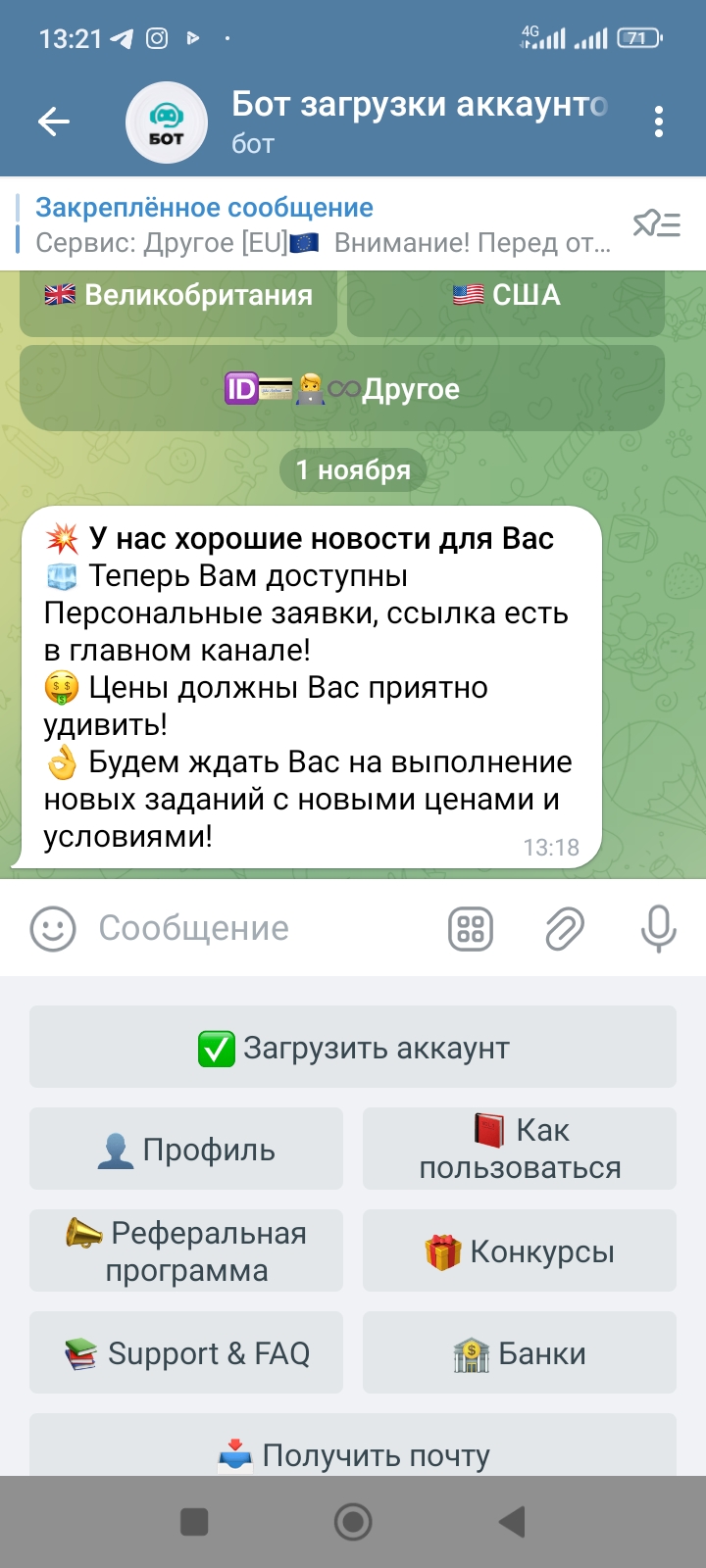Open Реферальная программа

pos(186,1251)
